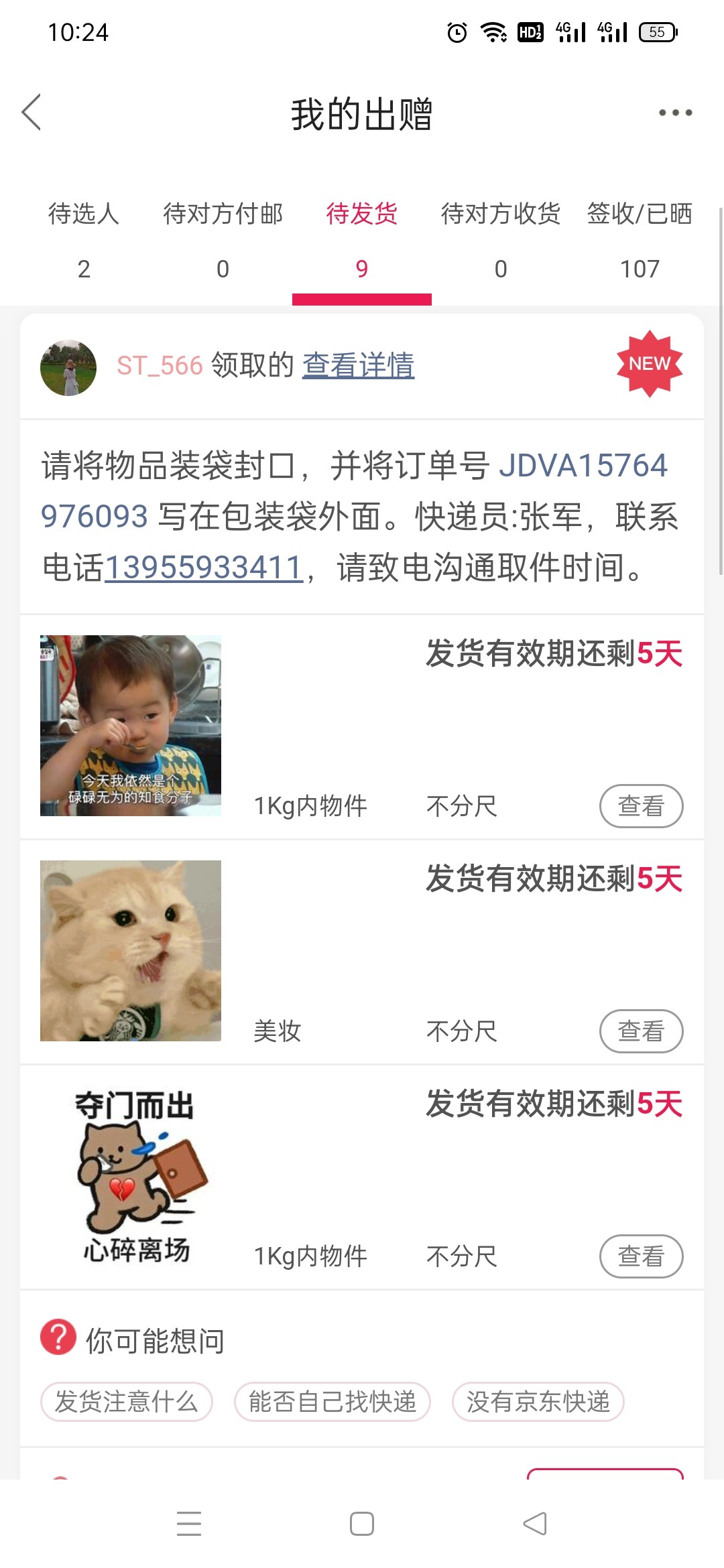This screenshot has width=724, height=1568.
Task: Go back using the top-left arrow
Action: [32, 112]
